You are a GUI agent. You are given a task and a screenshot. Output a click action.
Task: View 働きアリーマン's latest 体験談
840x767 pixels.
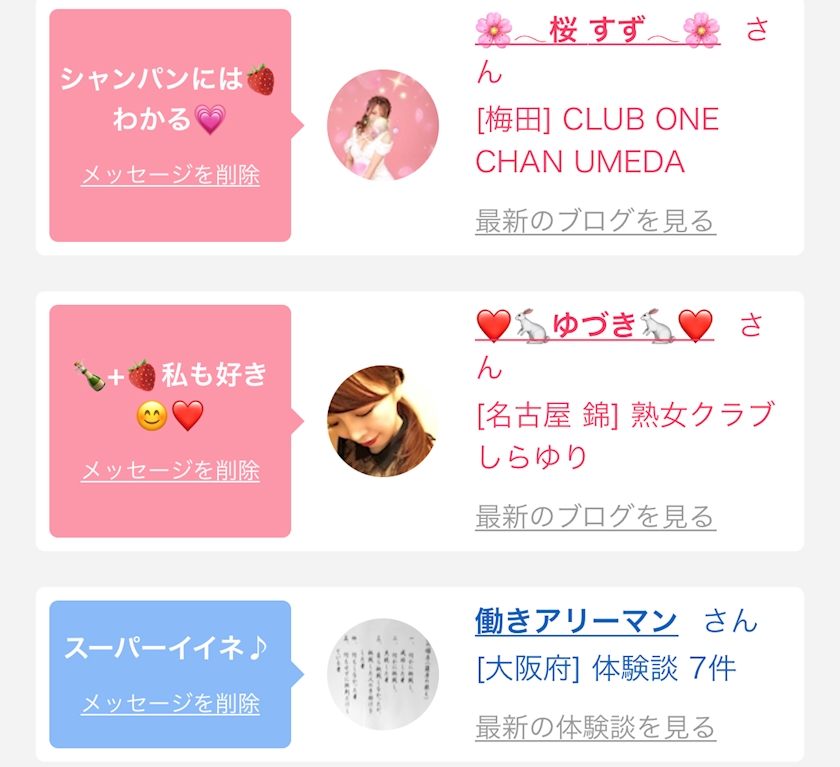595,726
